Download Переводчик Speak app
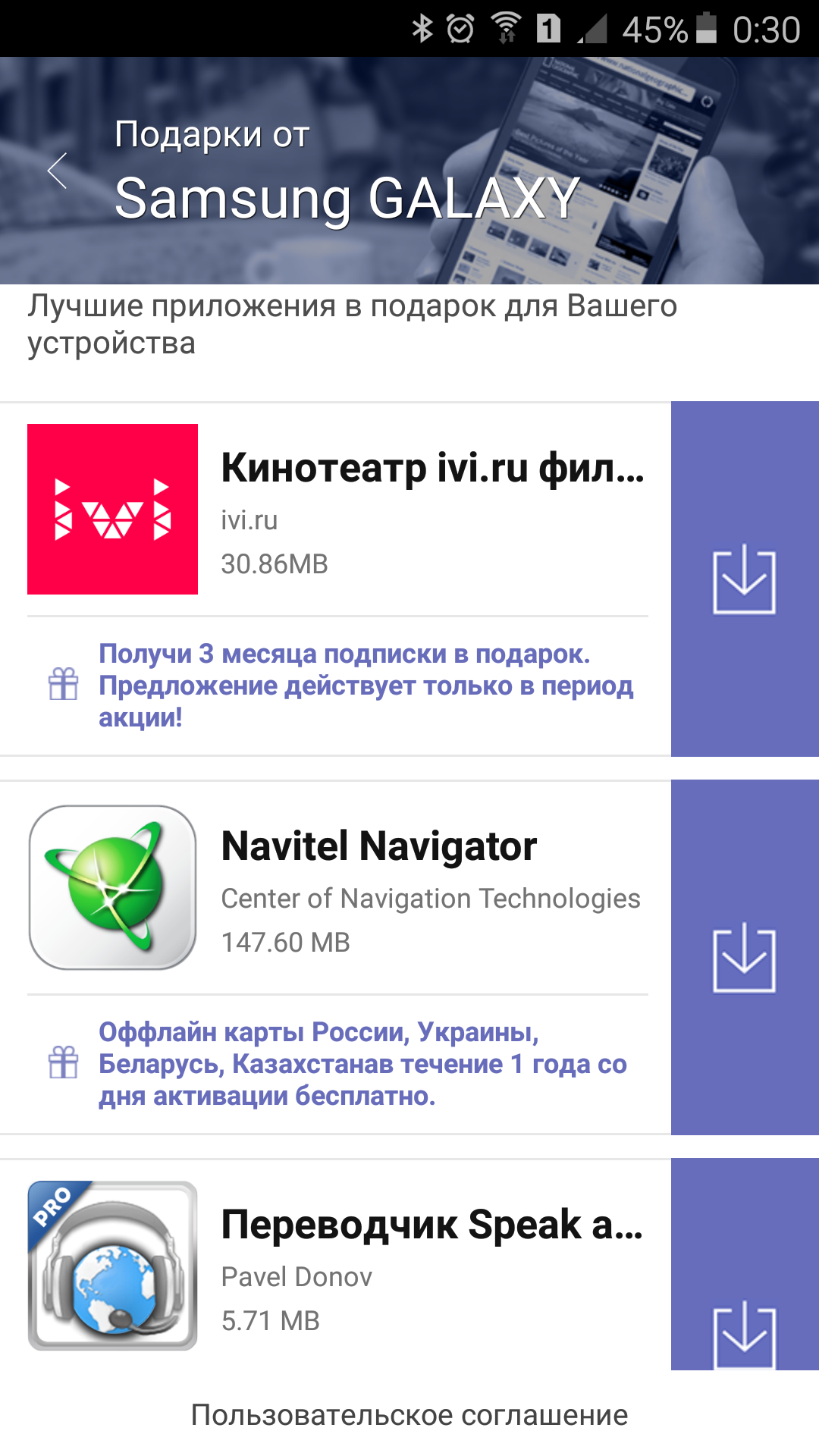This screenshot has height=1456, width=819. pos(744,1335)
